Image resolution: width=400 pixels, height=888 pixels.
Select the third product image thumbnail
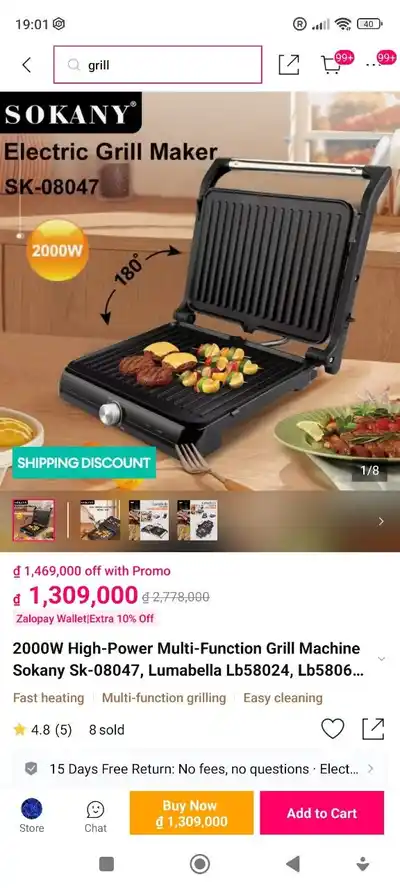tap(148, 520)
